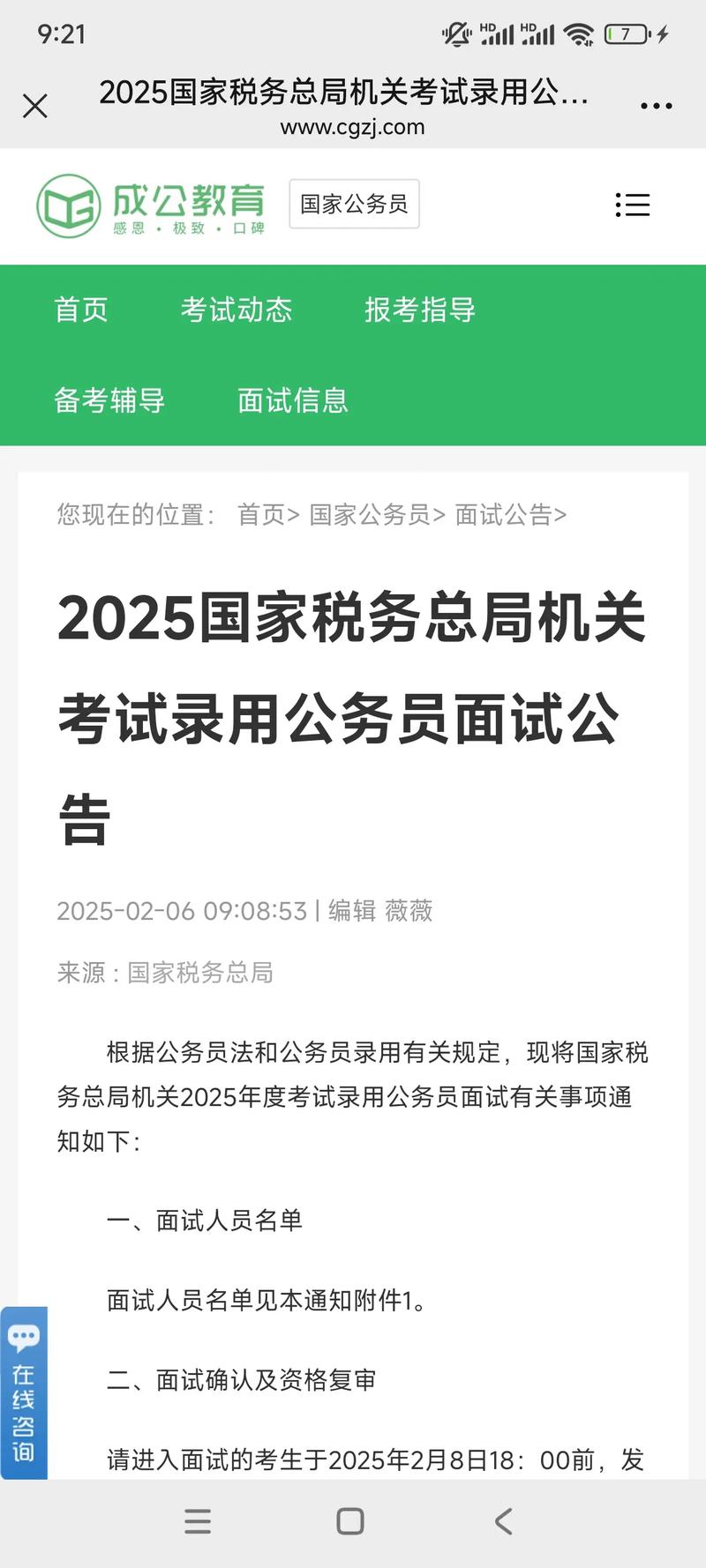
Task: Open the list menu icon at top right
Action: pyautogui.click(x=633, y=205)
